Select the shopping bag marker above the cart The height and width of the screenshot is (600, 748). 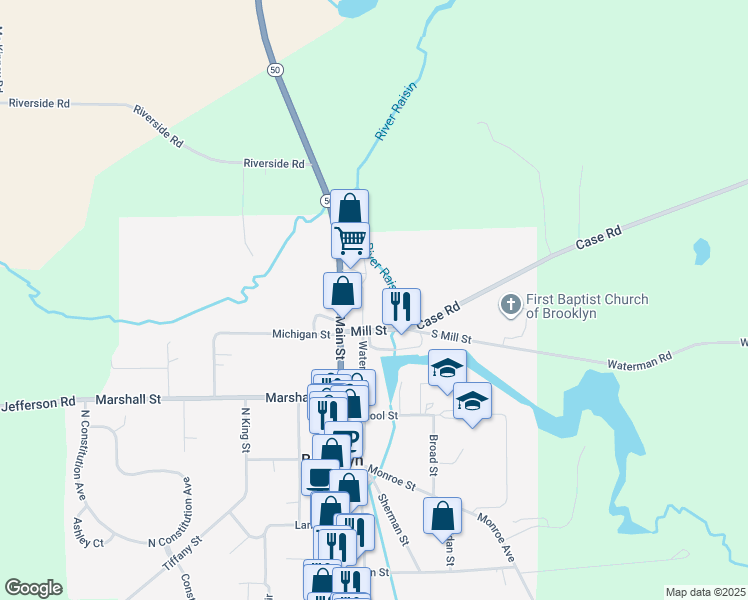tap(349, 209)
